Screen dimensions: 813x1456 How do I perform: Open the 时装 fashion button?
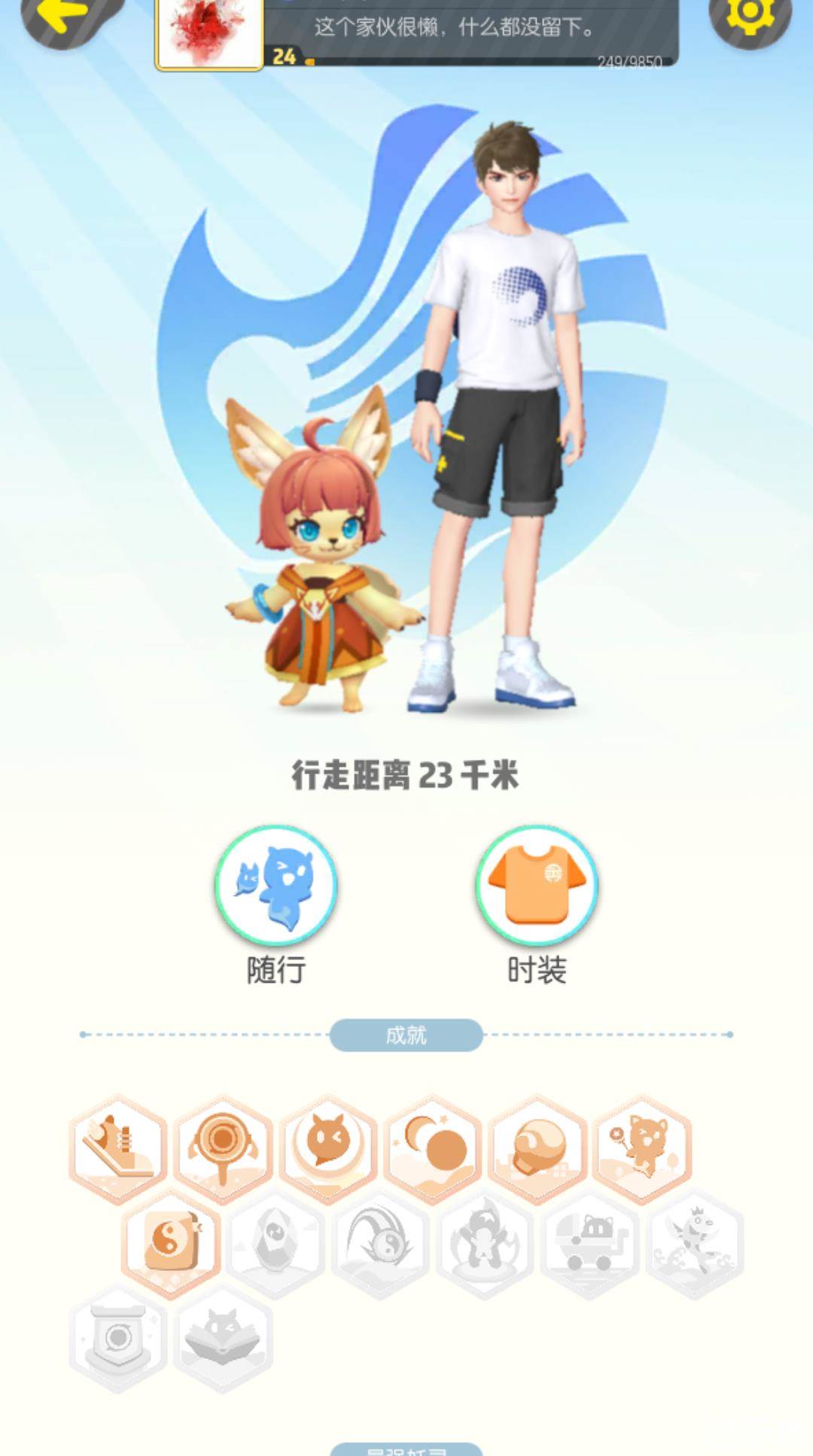536,886
